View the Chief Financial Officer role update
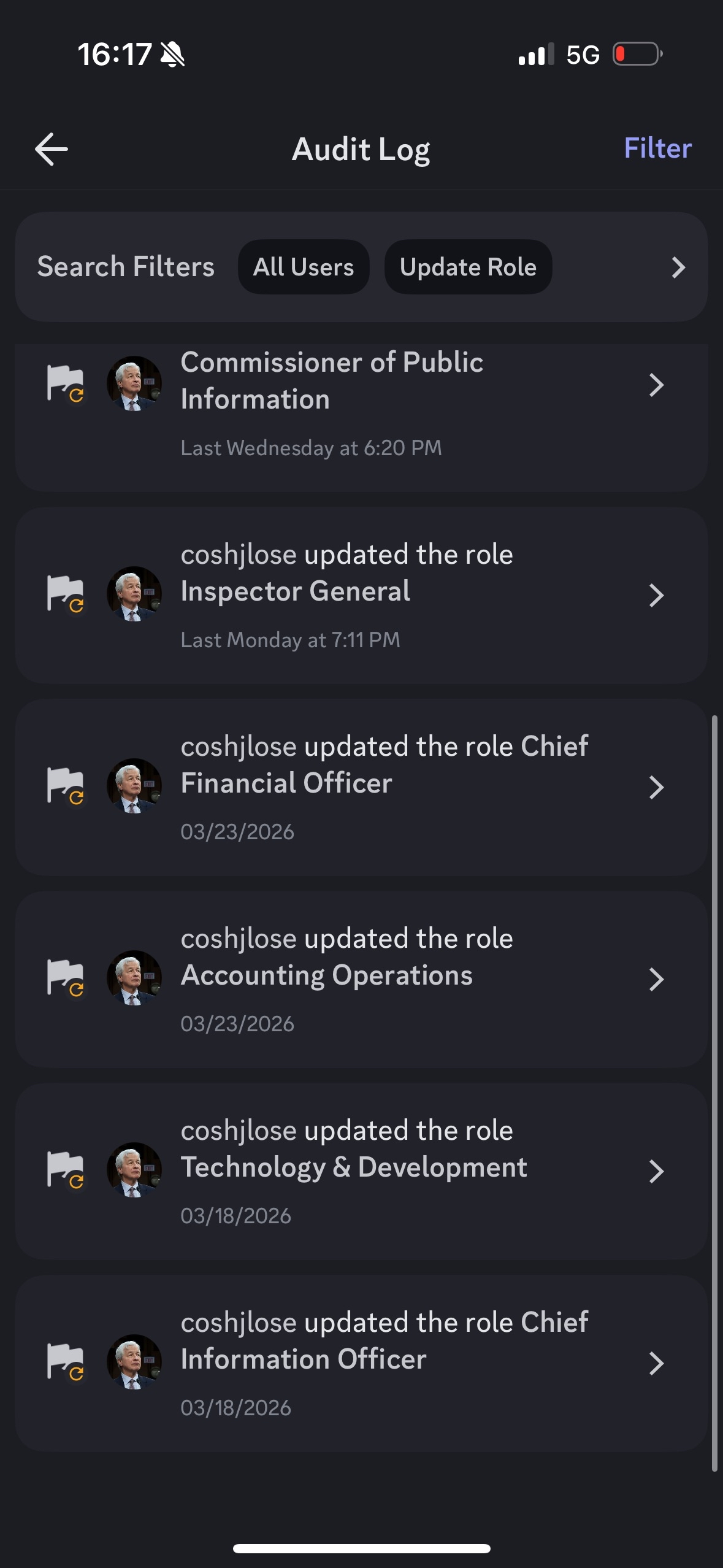 tap(361, 787)
